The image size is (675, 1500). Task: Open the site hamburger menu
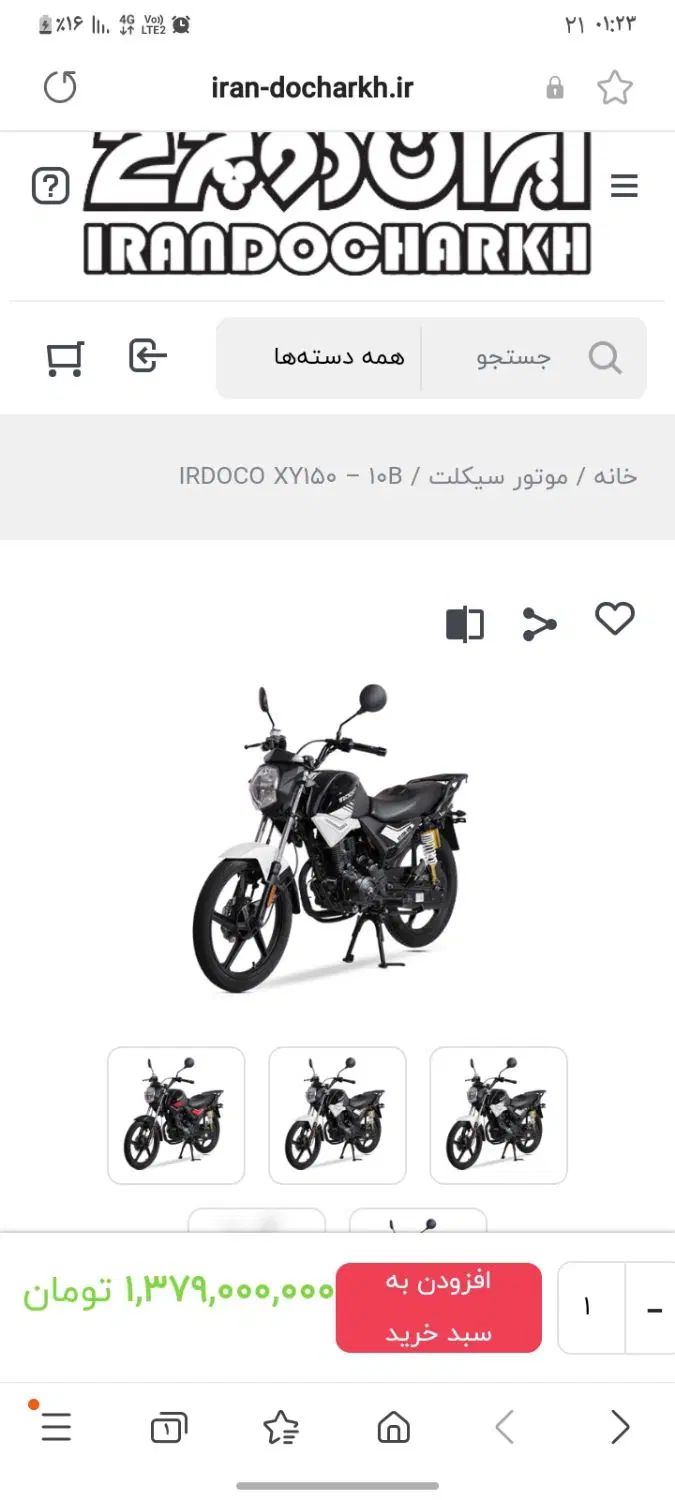point(624,186)
